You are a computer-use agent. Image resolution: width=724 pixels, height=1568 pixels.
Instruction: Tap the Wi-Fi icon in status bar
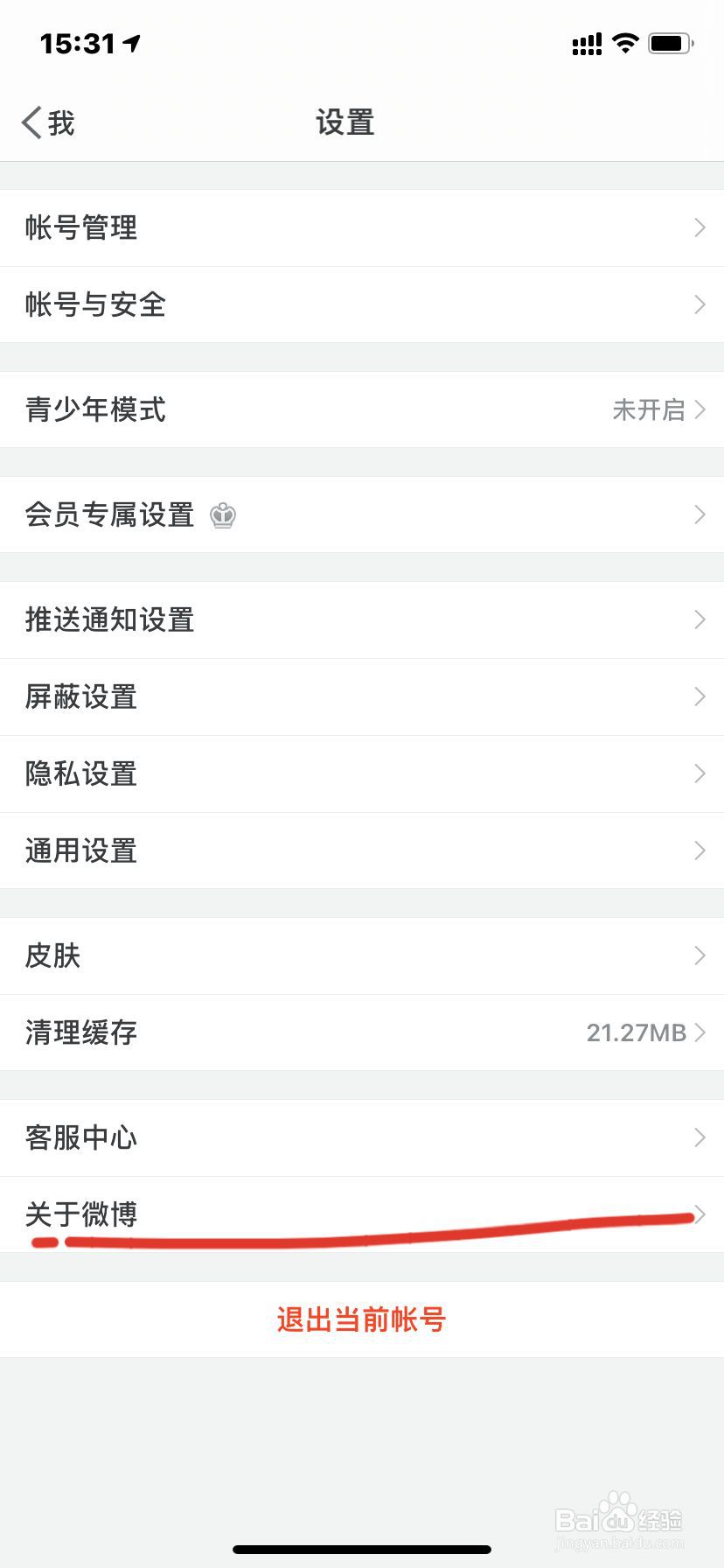tap(624, 44)
